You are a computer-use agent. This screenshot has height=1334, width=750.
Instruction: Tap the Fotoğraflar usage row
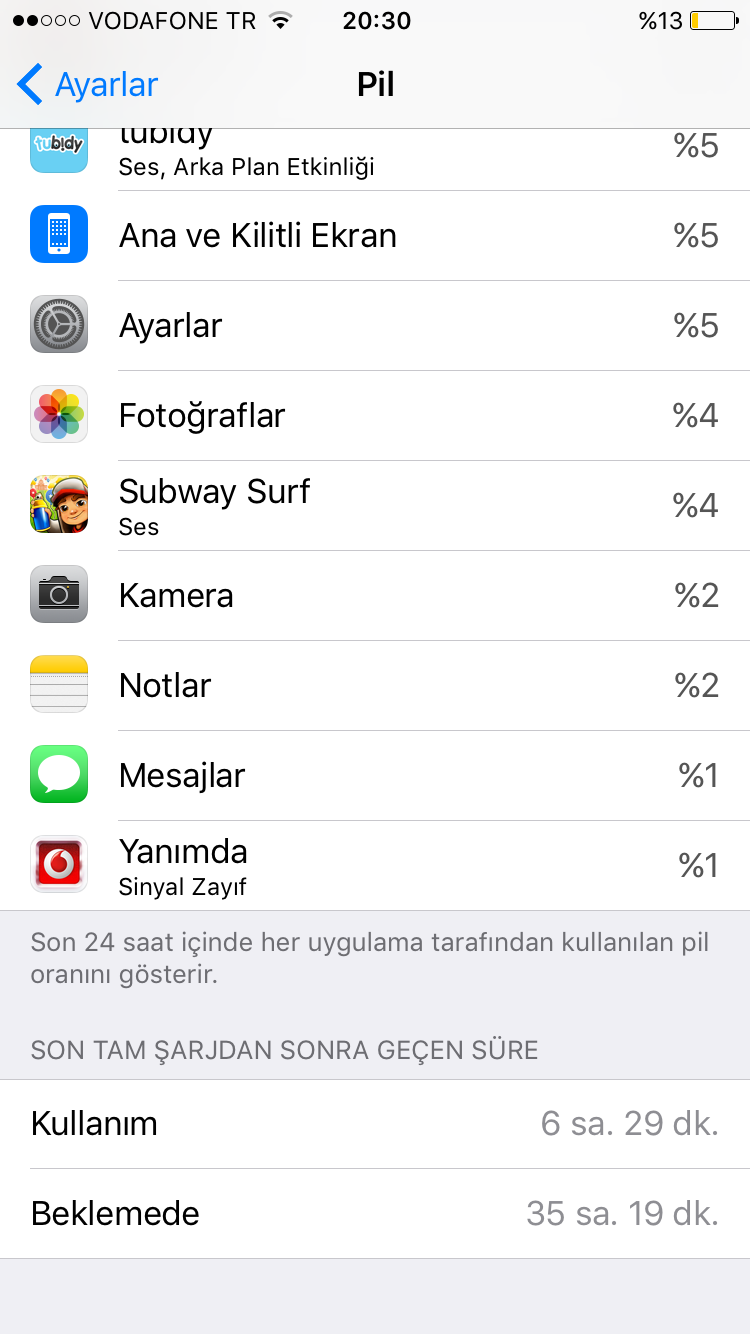click(375, 416)
